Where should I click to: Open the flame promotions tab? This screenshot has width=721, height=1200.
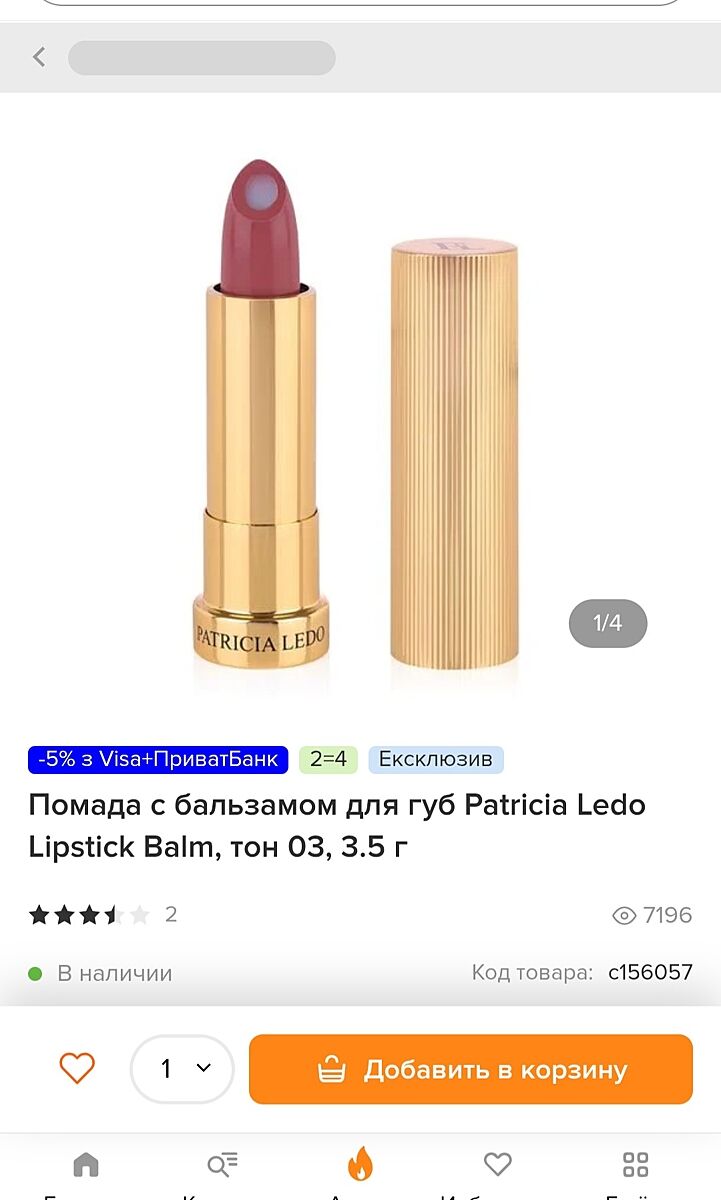click(360, 1166)
